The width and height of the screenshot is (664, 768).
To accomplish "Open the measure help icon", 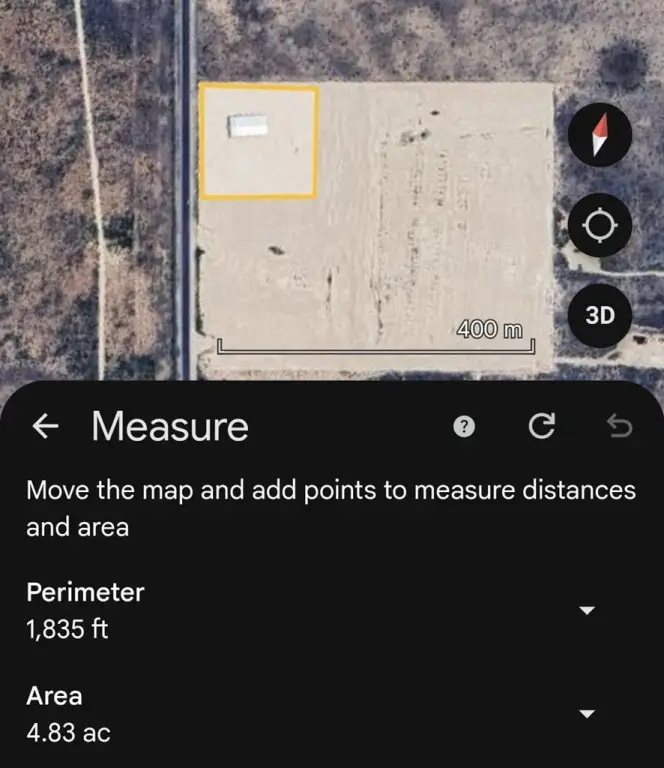I will point(464,427).
